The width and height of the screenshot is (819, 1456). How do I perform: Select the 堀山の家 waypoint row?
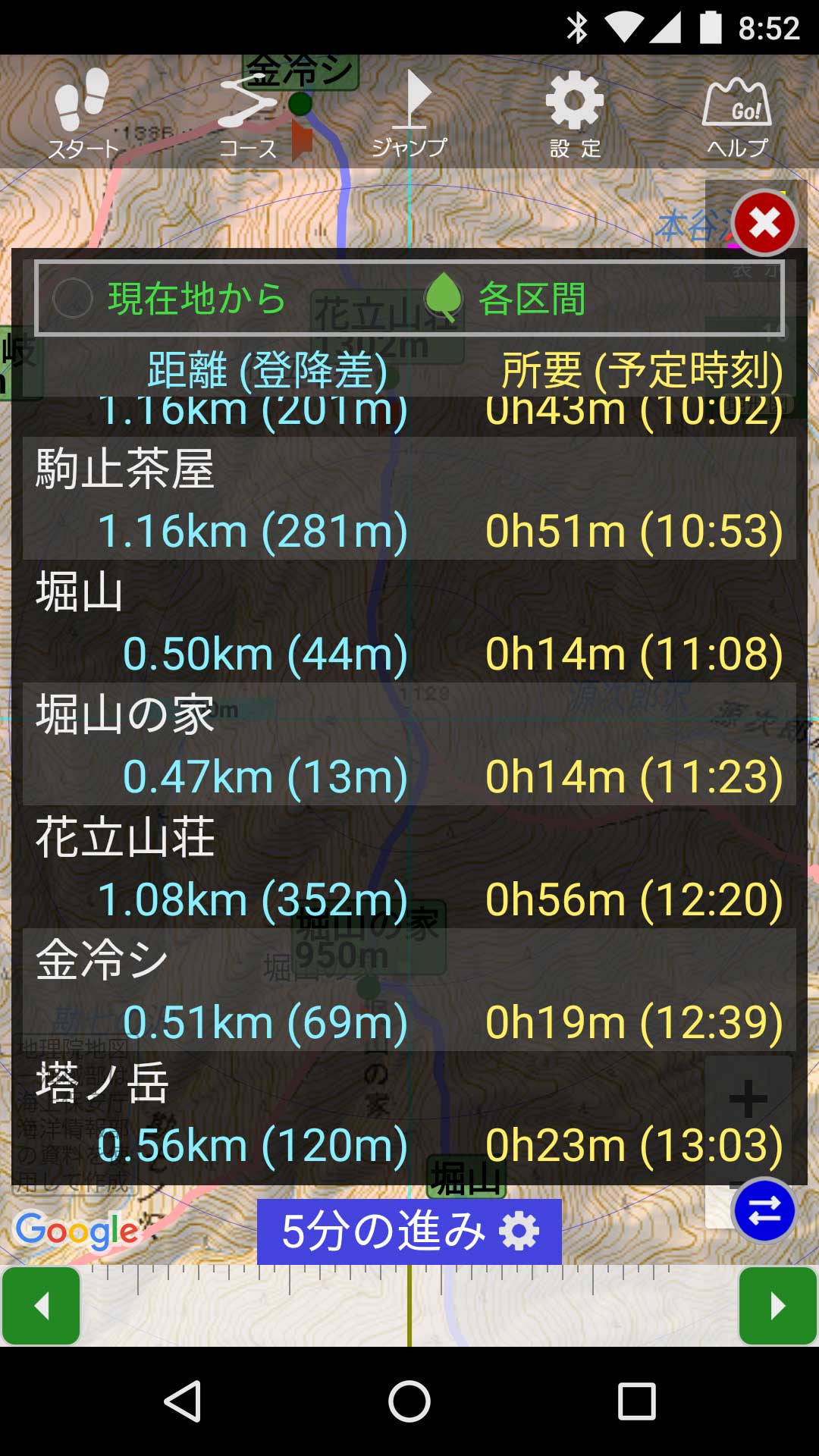pyautogui.click(x=409, y=744)
